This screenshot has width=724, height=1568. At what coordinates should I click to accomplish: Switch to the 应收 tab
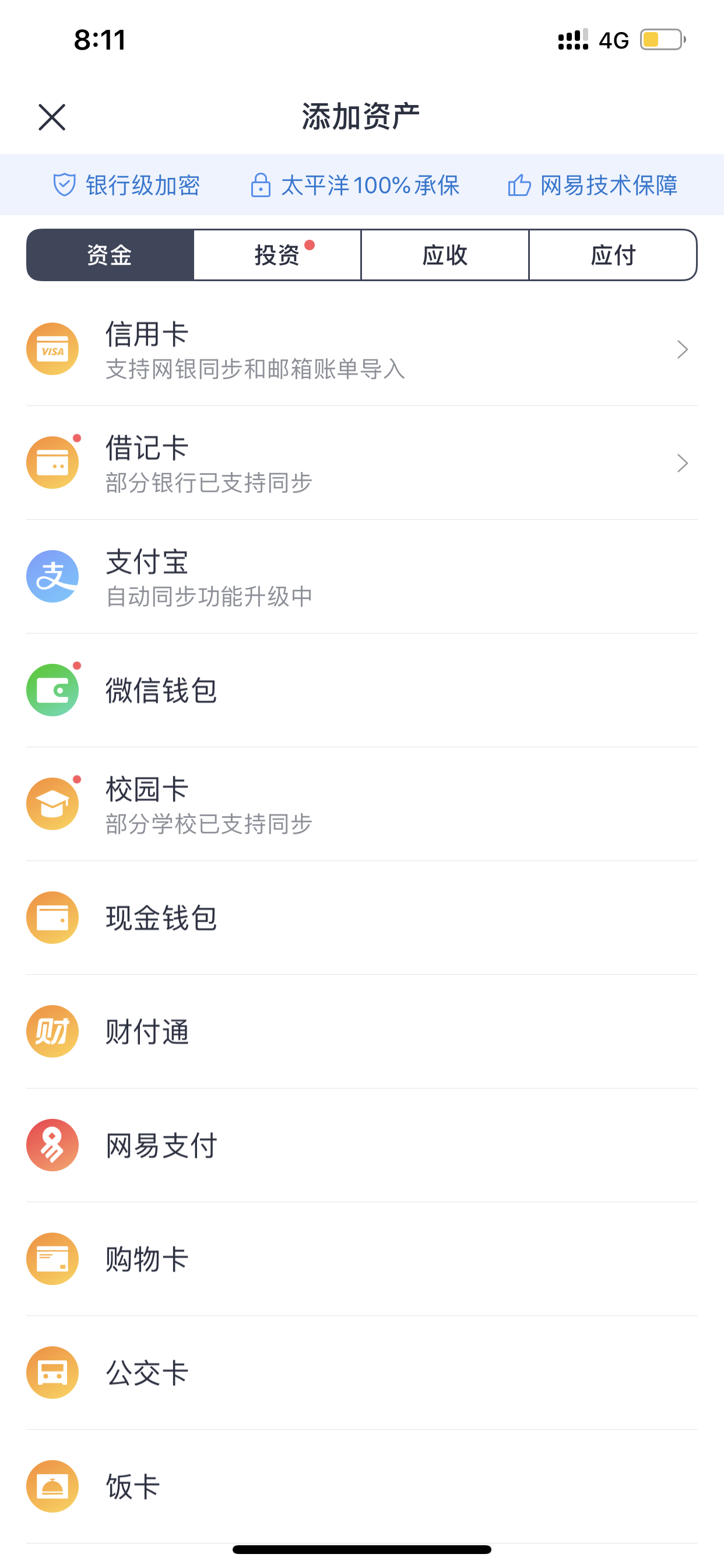pos(445,255)
